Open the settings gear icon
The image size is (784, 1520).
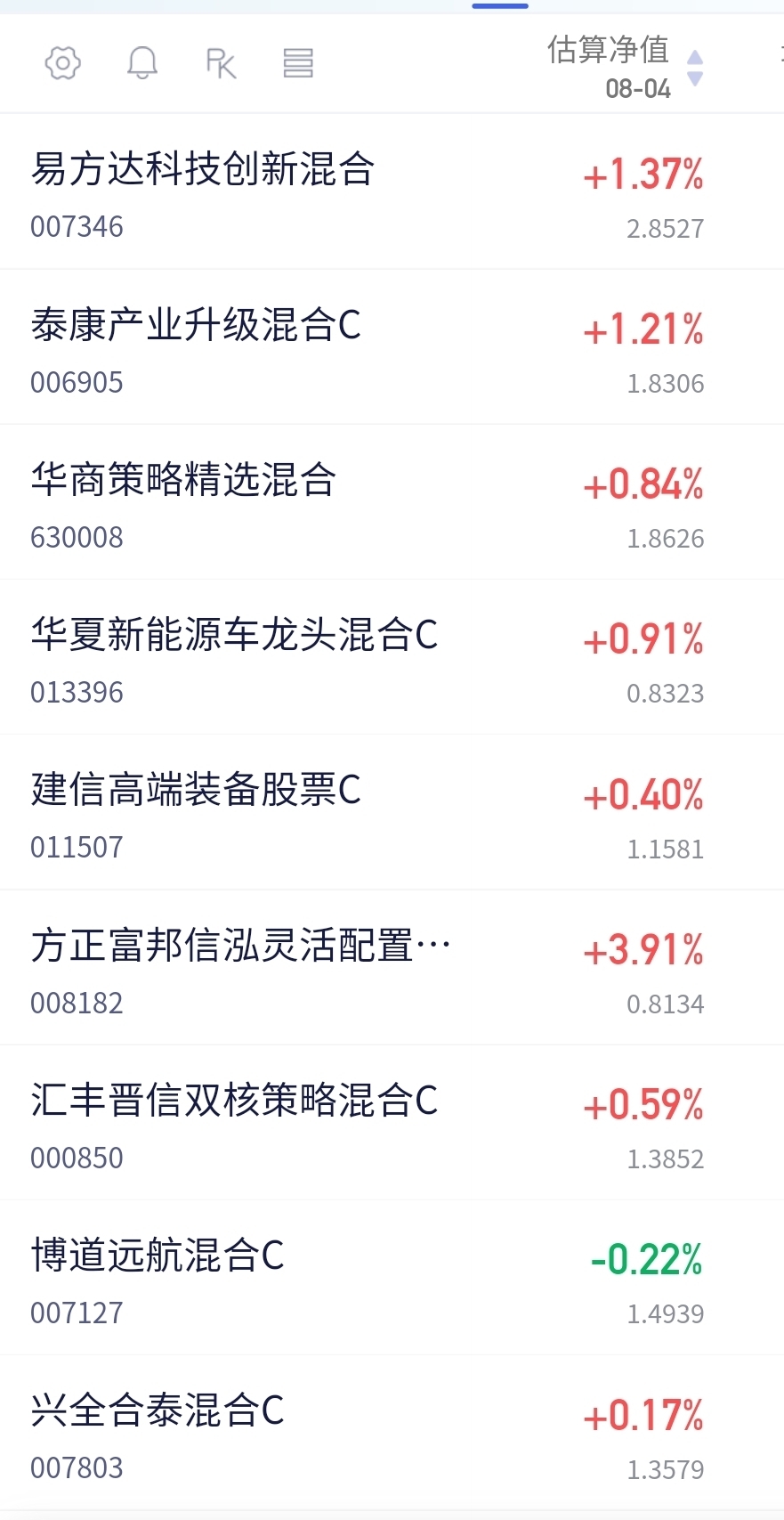click(x=63, y=63)
